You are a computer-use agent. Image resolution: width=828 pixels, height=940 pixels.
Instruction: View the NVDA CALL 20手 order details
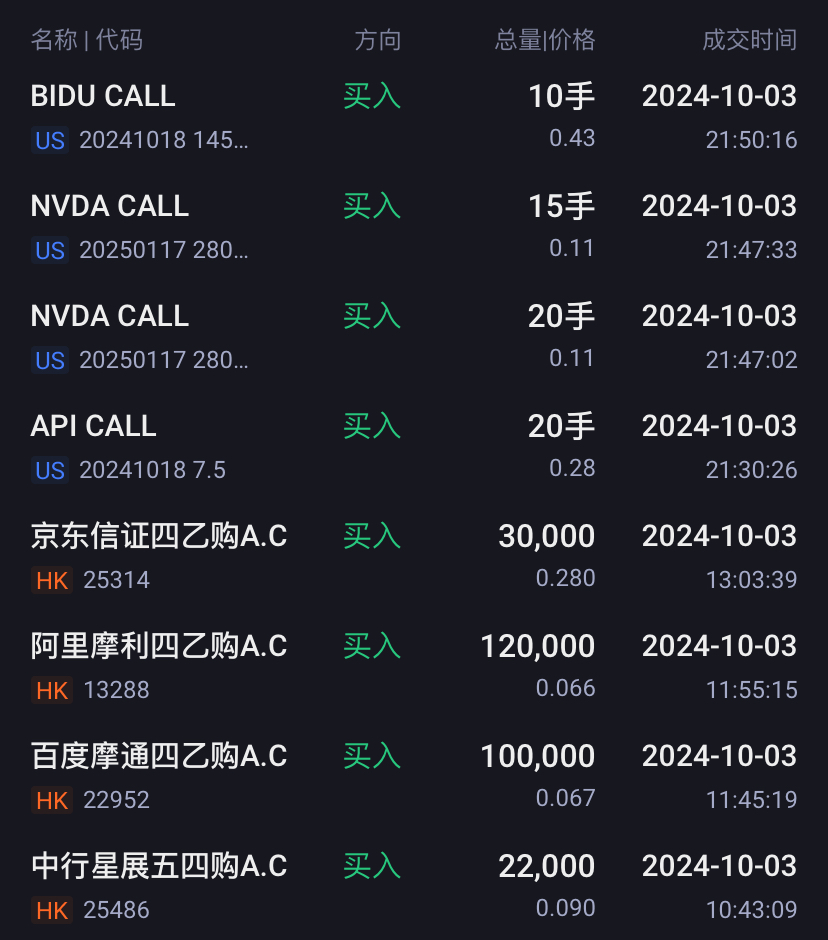[110, 317]
